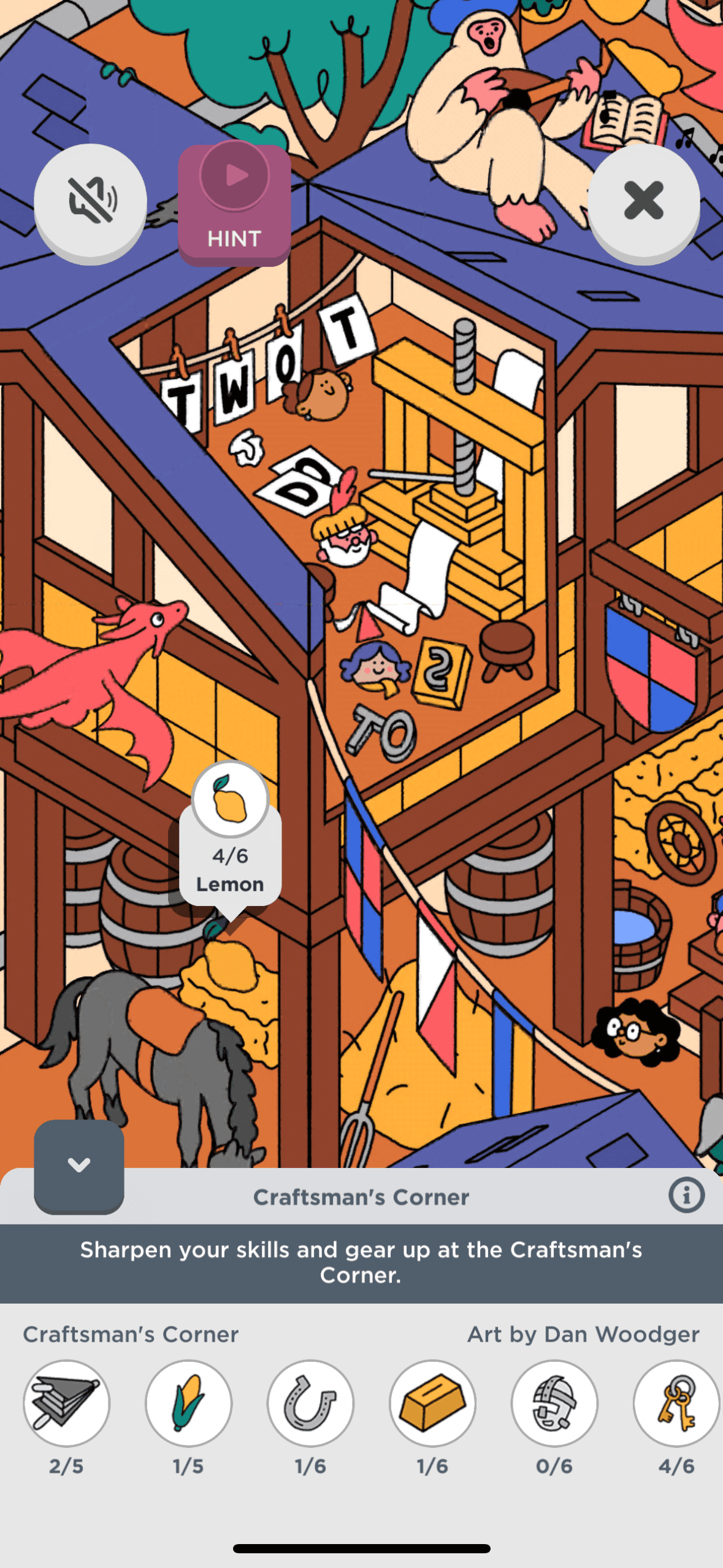Select the gold bar item
The image size is (723, 1568).
[x=432, y=1404]
